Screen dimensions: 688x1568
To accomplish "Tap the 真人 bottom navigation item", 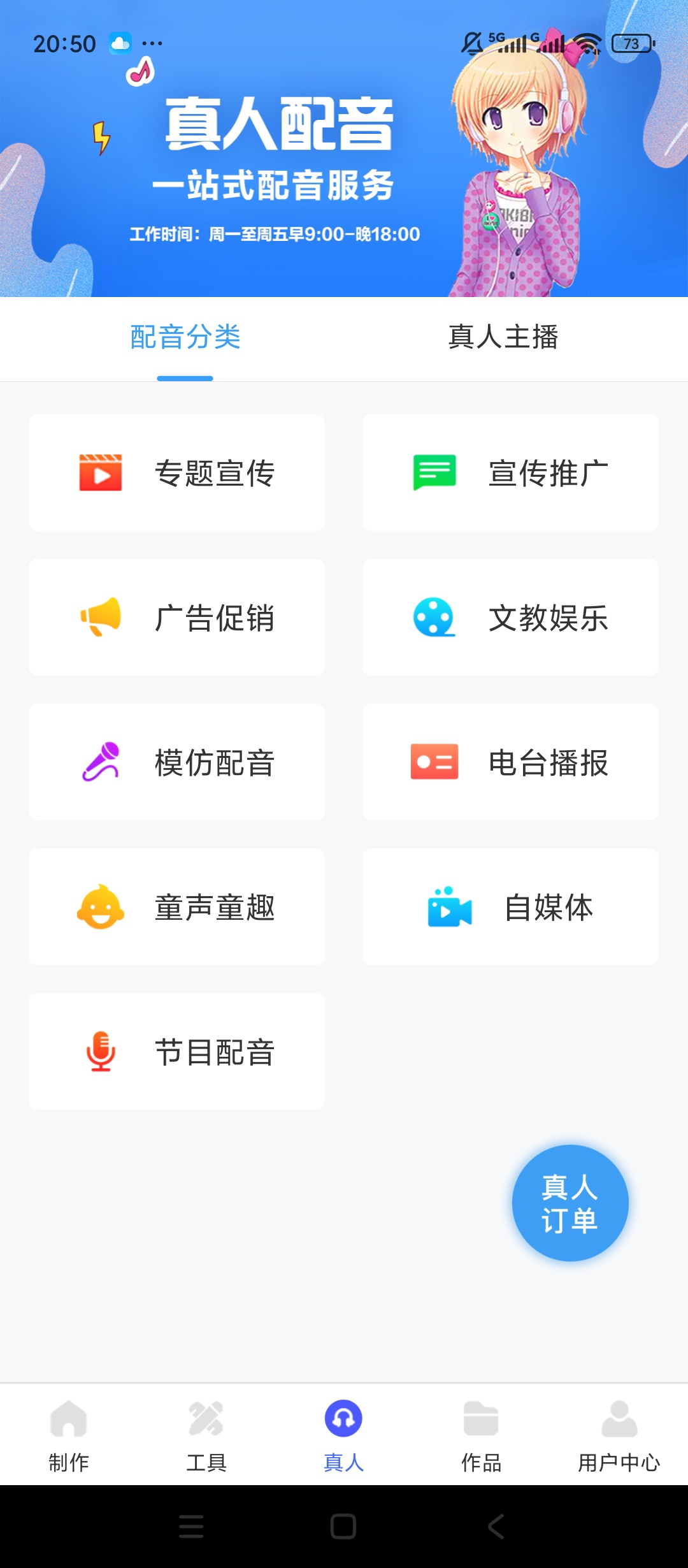I will 344,1435.
